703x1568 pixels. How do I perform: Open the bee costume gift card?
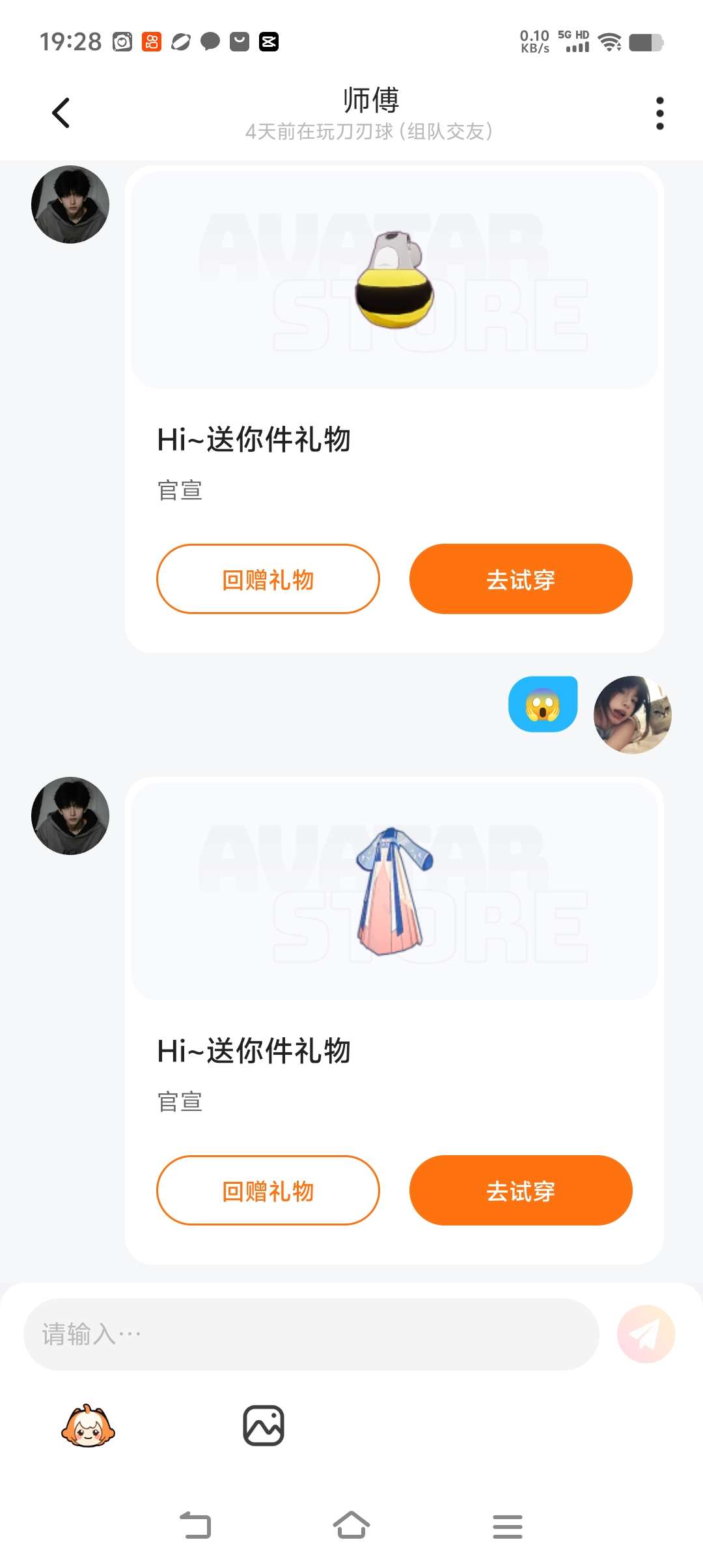pyautogui.click(x=394, y=280)
